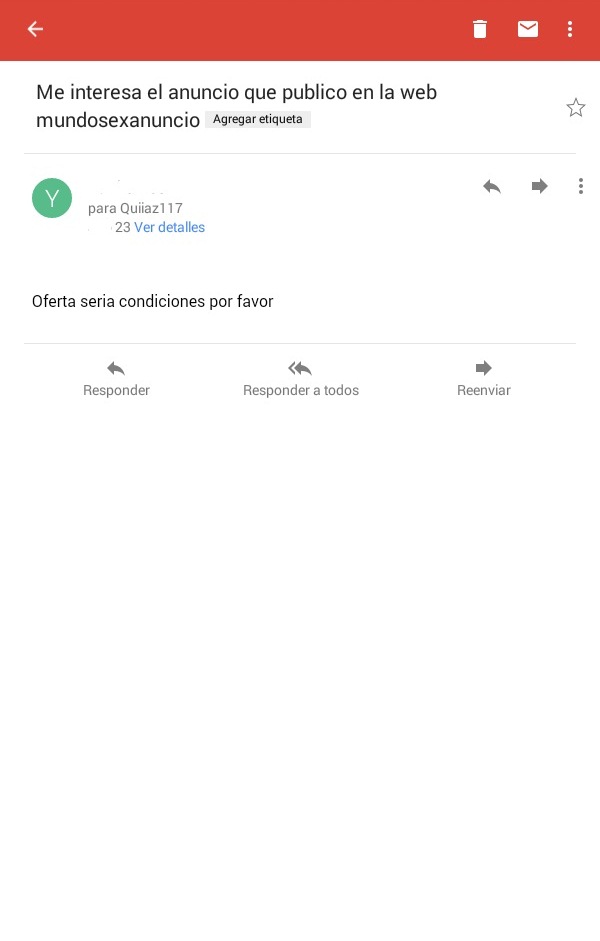Tap Reenviar to forward the email
Screen dimensions: 600x941
[484, 378]
